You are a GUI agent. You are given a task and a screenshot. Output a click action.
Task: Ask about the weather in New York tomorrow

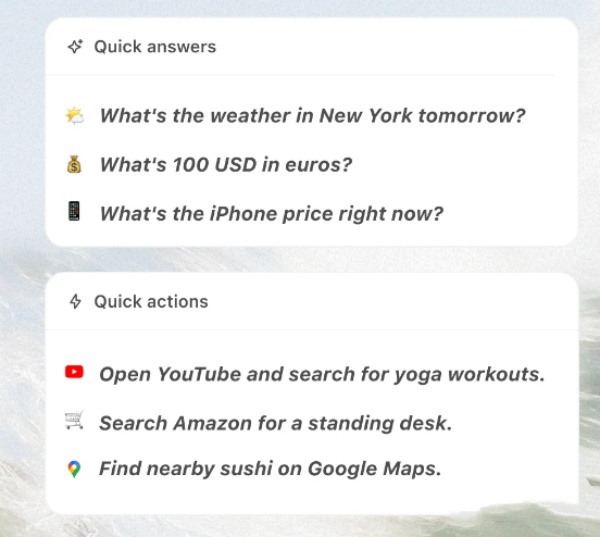tap(312, 116)
